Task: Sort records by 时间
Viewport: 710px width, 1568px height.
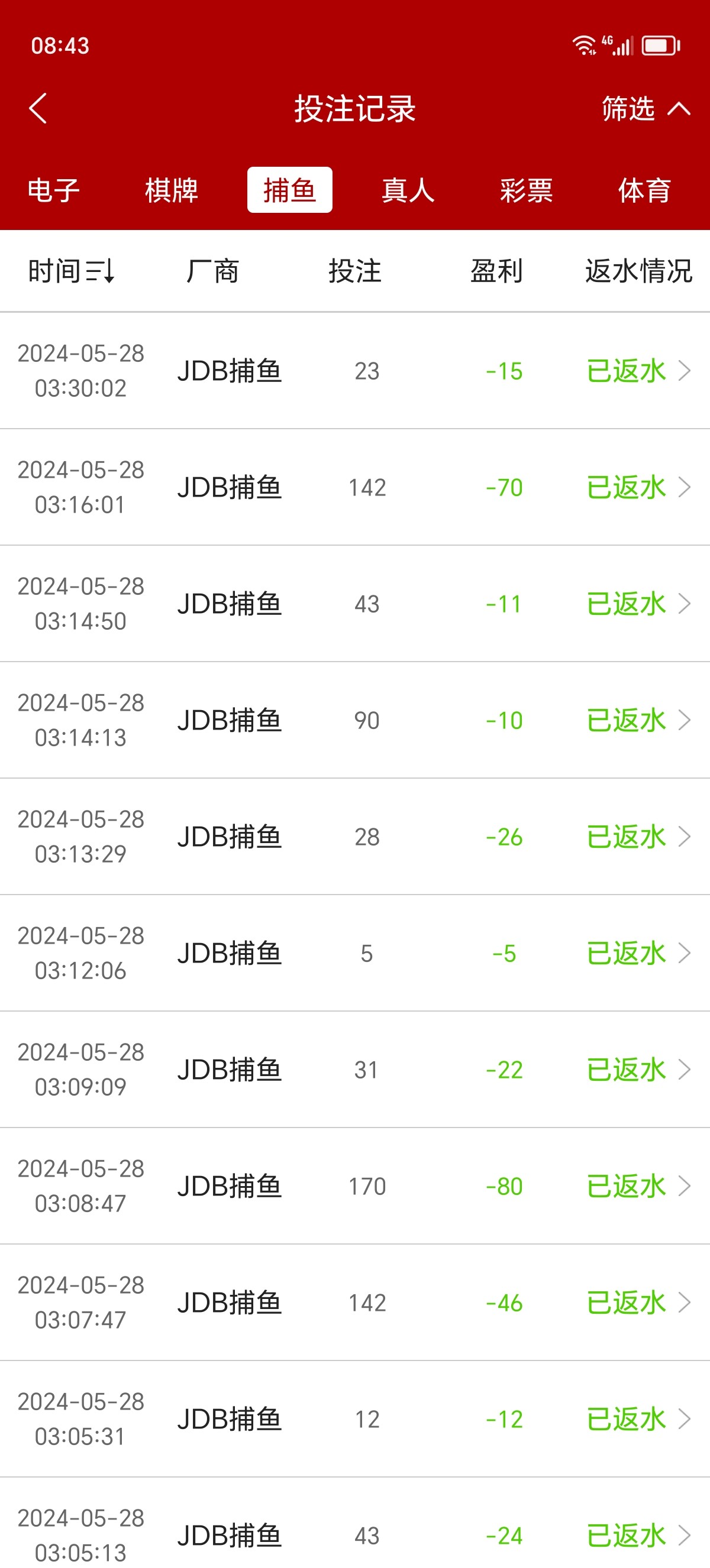Action: tap(71, 271)
